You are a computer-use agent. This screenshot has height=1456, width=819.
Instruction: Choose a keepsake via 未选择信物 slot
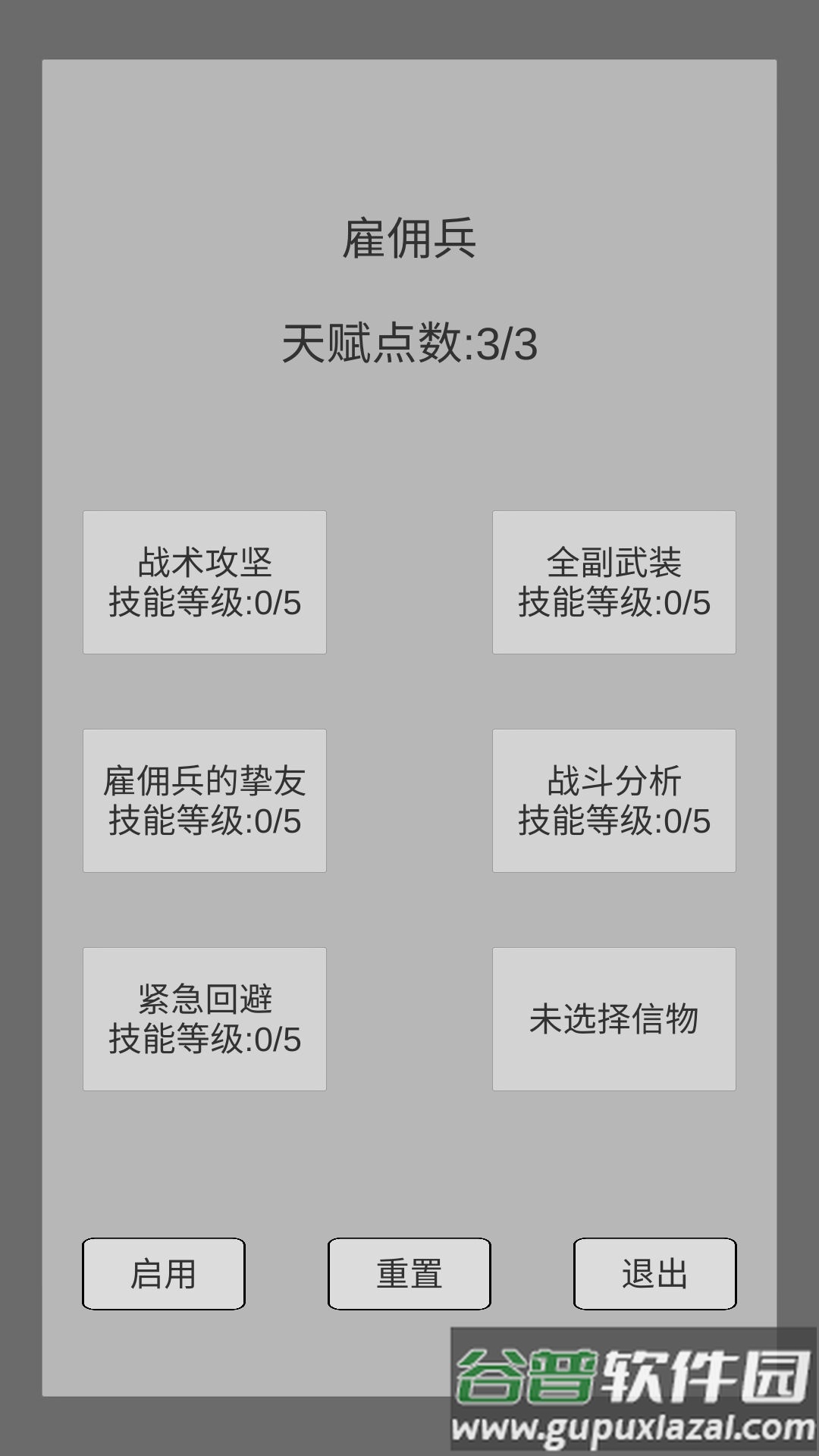613,1018
